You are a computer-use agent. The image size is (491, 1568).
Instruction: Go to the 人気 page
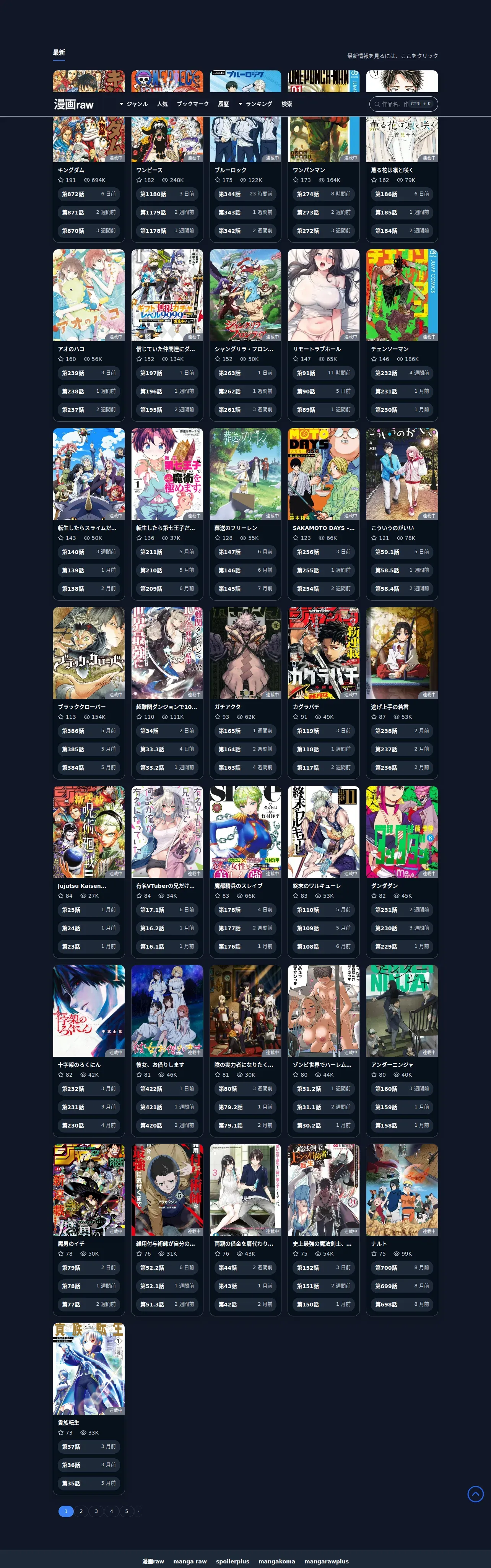(163, 104)
